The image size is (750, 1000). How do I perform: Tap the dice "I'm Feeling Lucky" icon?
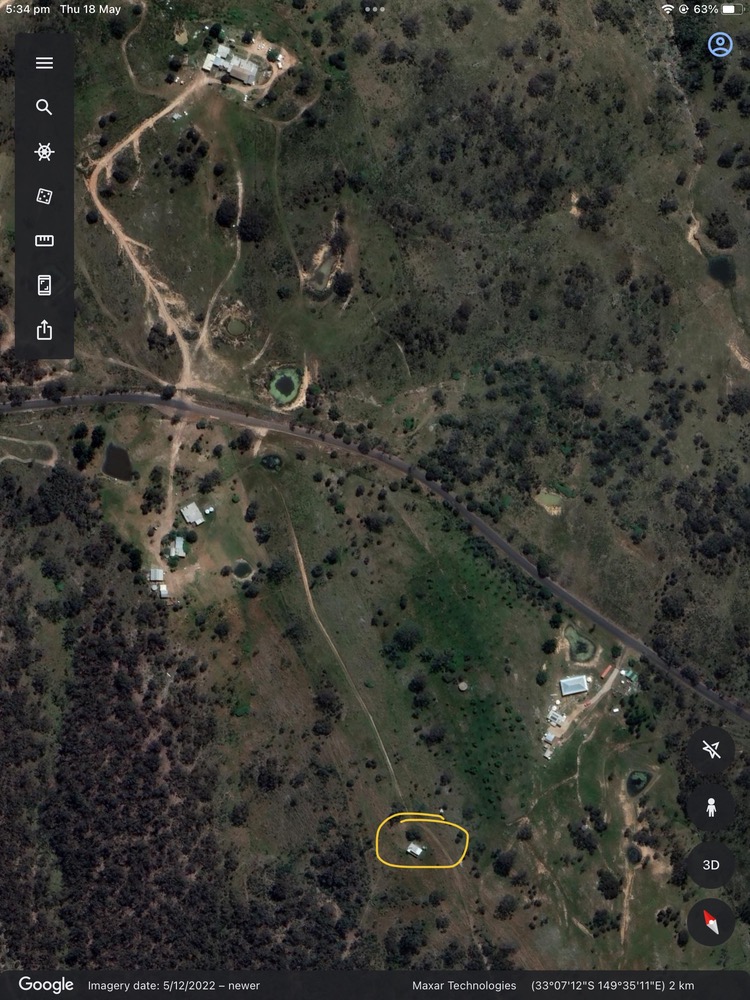tap(44, 196)
